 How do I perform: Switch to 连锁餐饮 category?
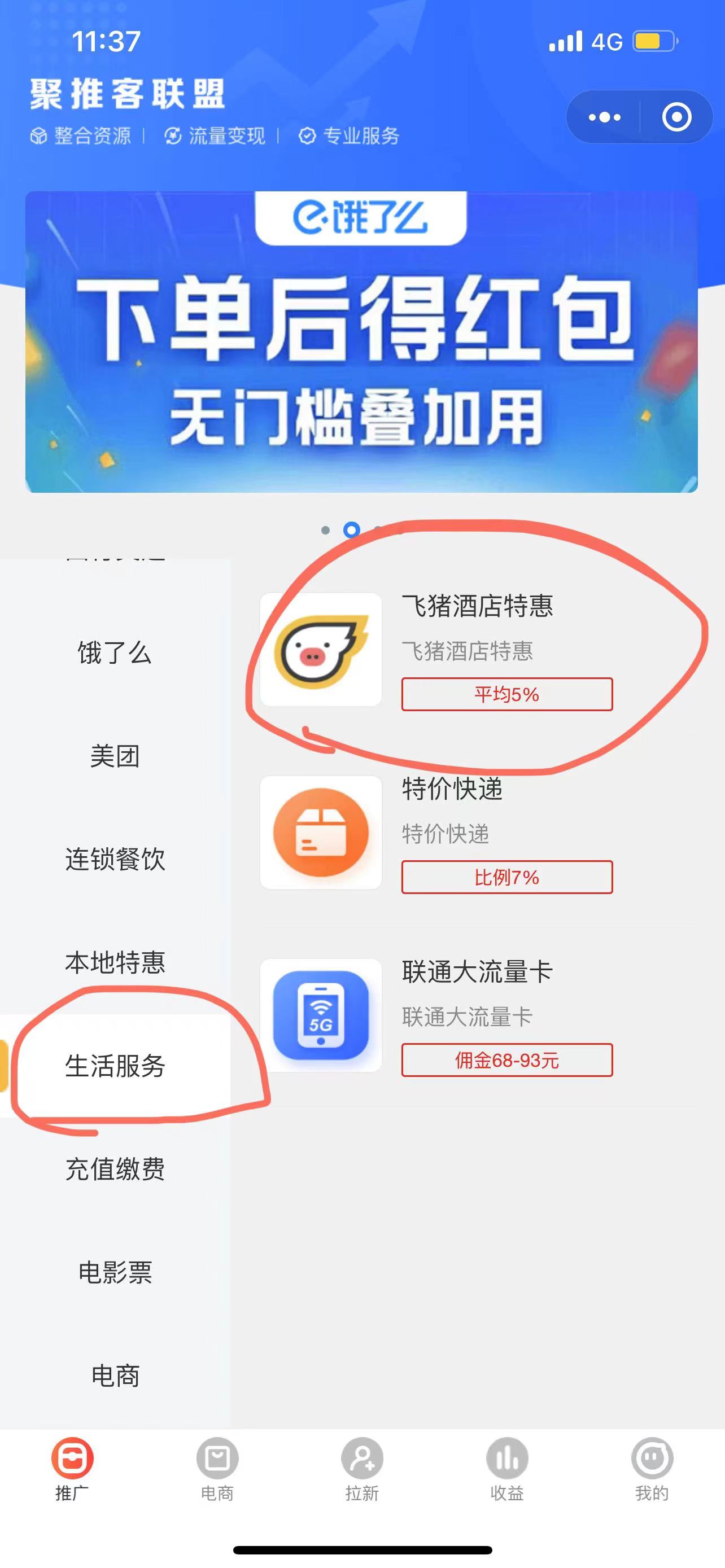(115, 860)
